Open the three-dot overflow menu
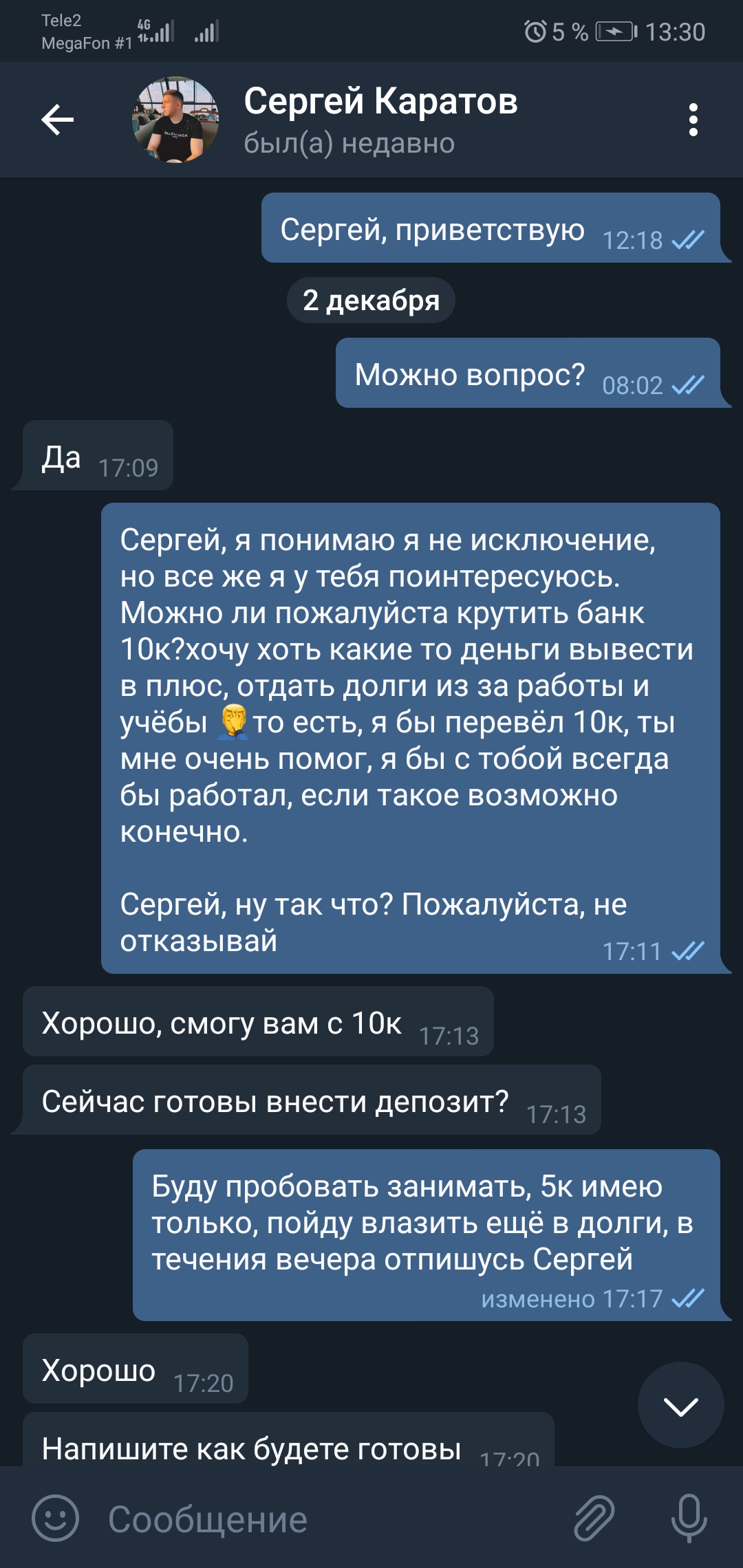The image size is (743, 1568). coord(693,120)
